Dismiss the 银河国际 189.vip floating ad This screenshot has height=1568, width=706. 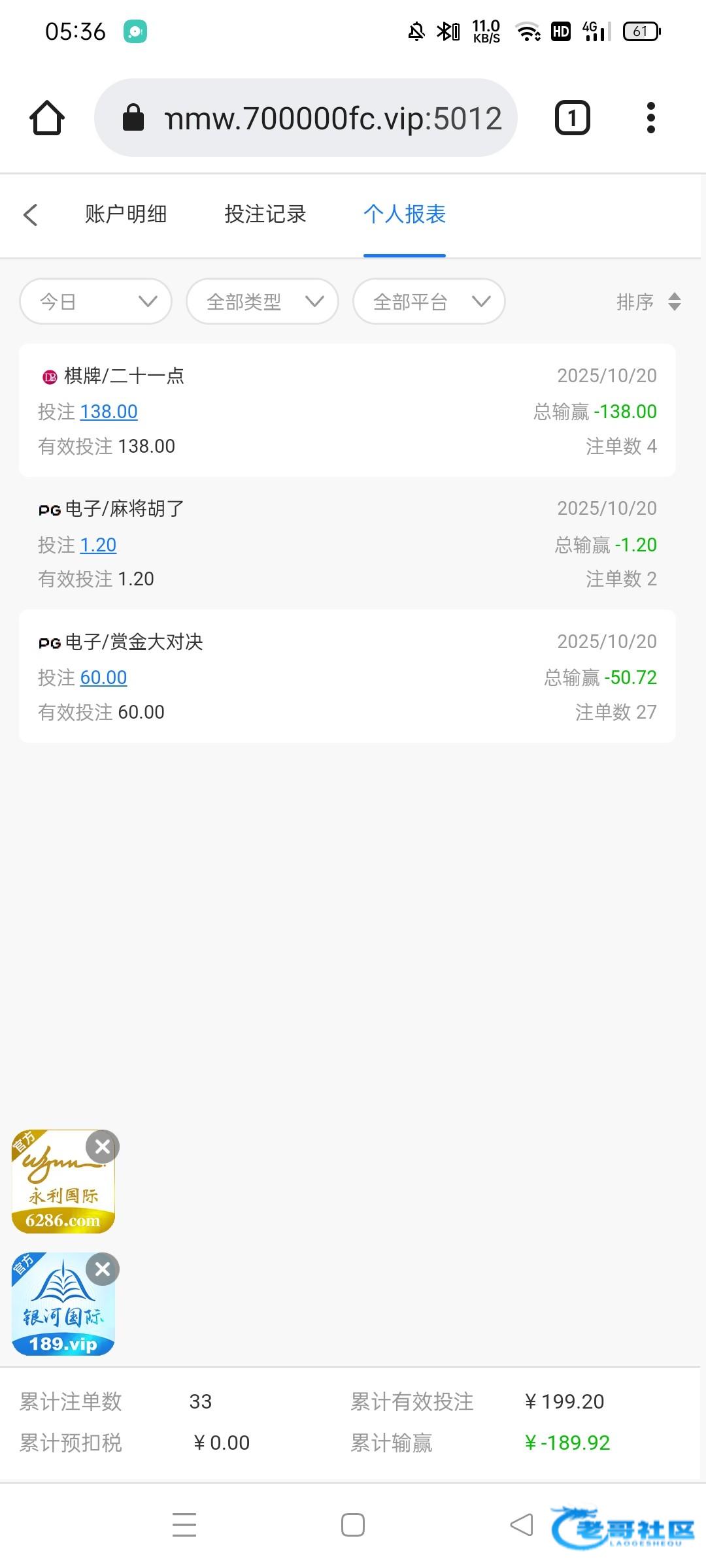pos(103,1269)
